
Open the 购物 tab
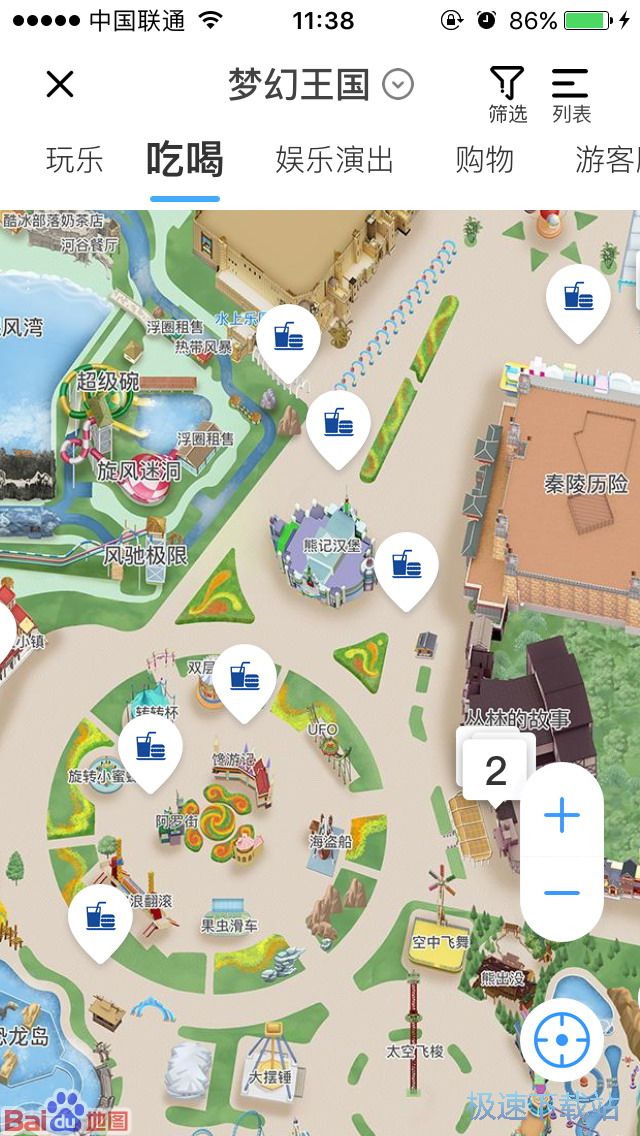point(484,160)
